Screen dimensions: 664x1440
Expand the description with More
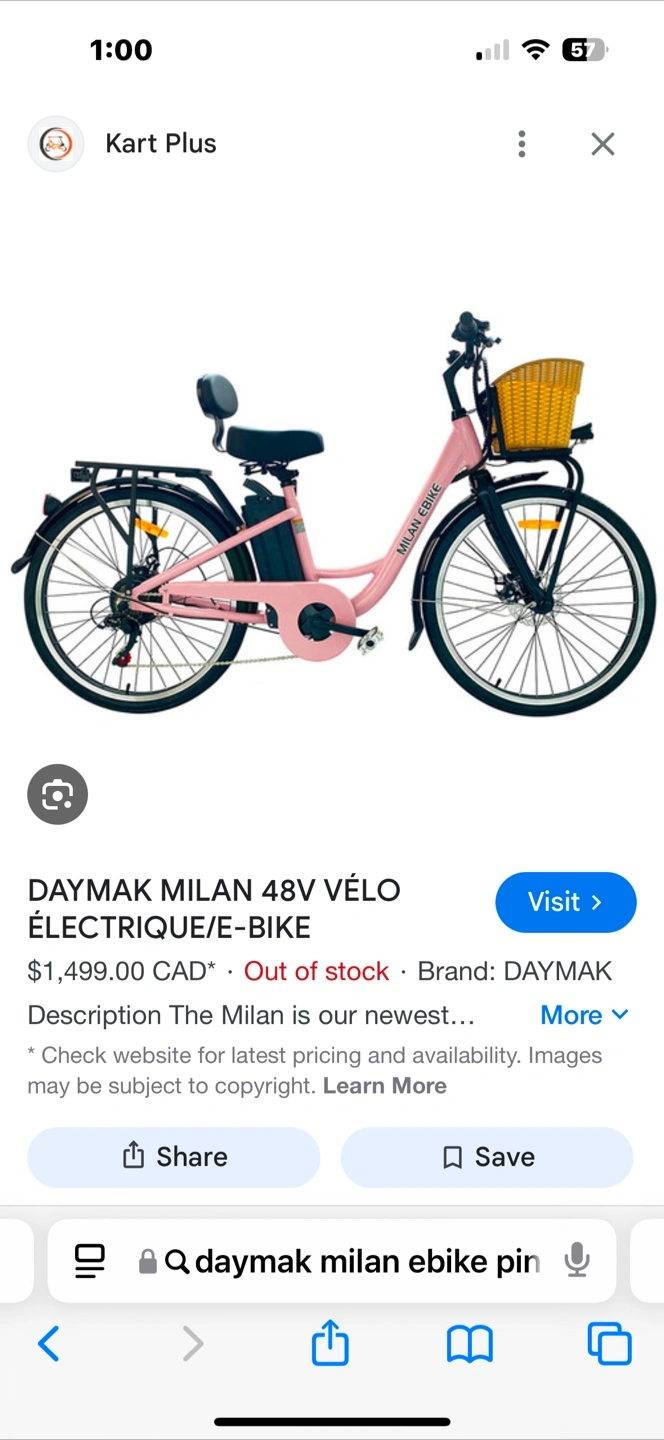(584, 1015)
